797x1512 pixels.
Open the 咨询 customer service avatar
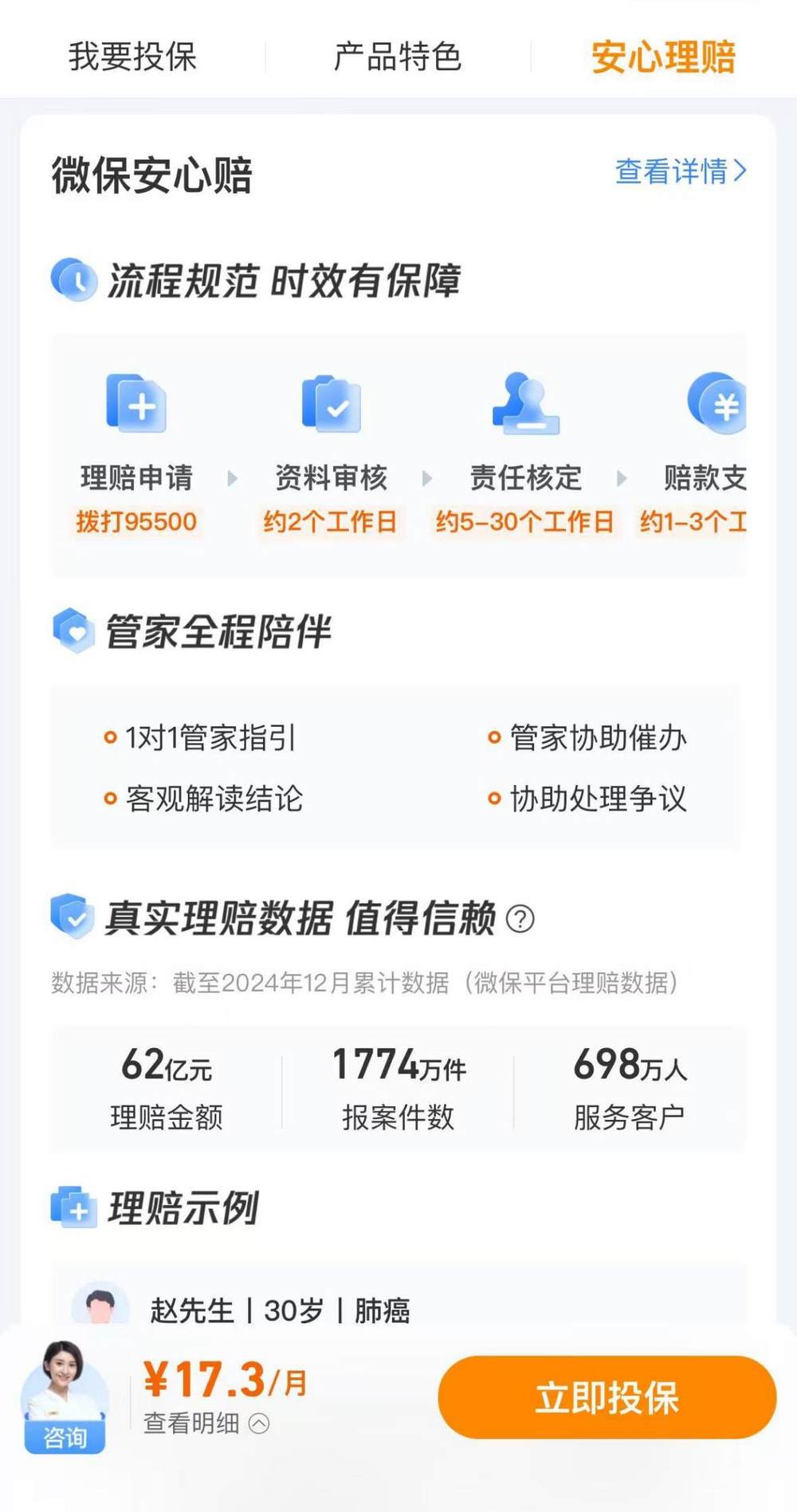[65, 1398]
